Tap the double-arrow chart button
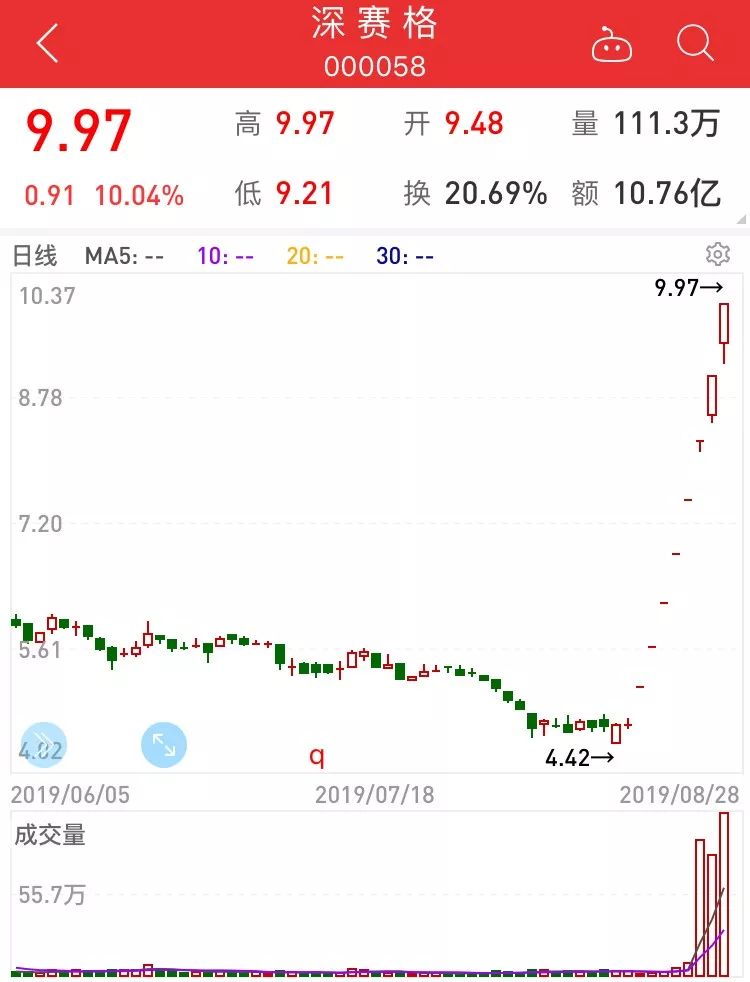Screen dimensions: 750x982 click(43, 744)
